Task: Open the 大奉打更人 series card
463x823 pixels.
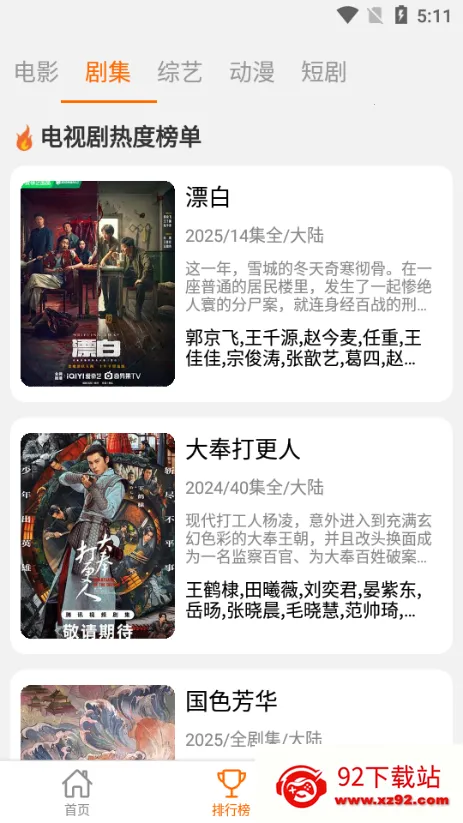Action: [x=232, y=536]
